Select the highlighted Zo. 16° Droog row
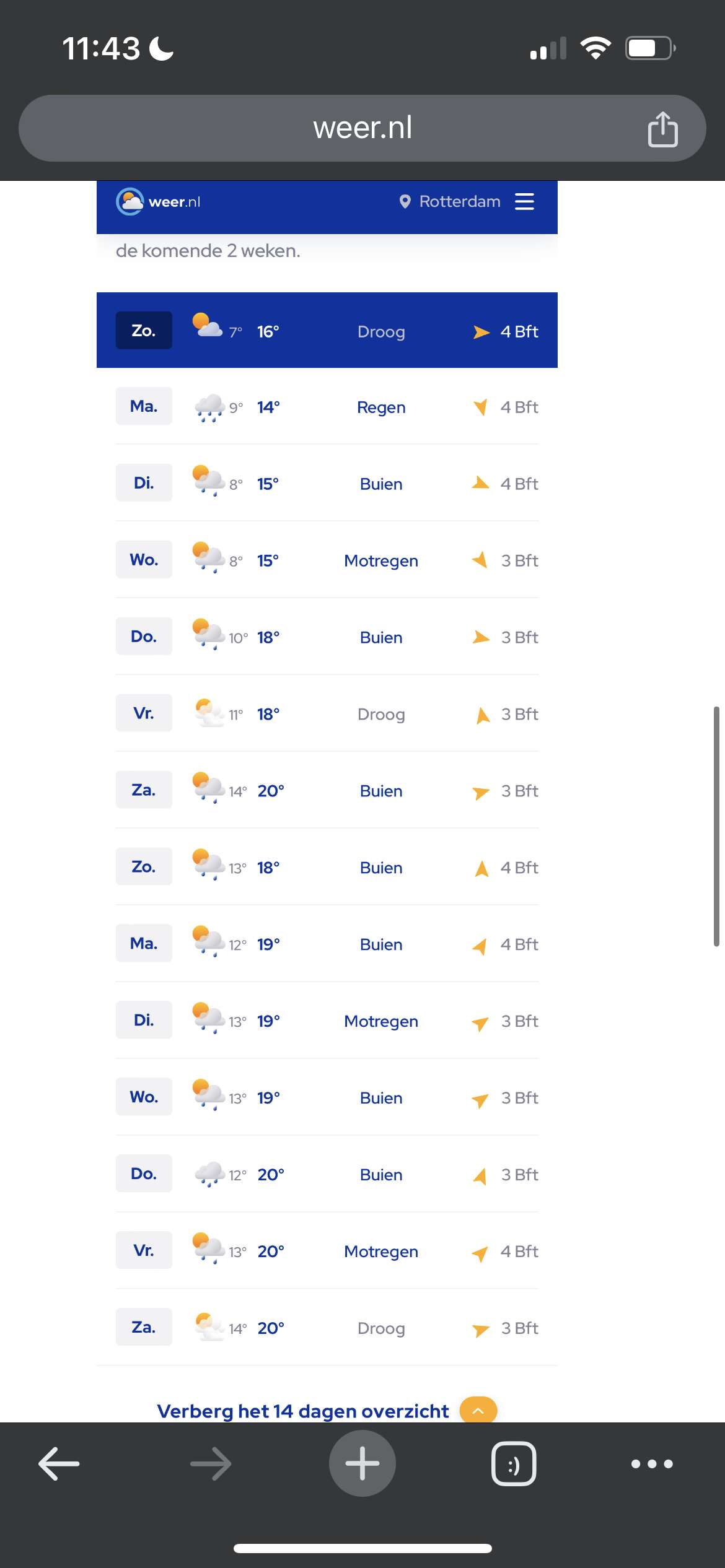Image resolution: width=725 pixels, height=1568 pixels. pos(327,330)
